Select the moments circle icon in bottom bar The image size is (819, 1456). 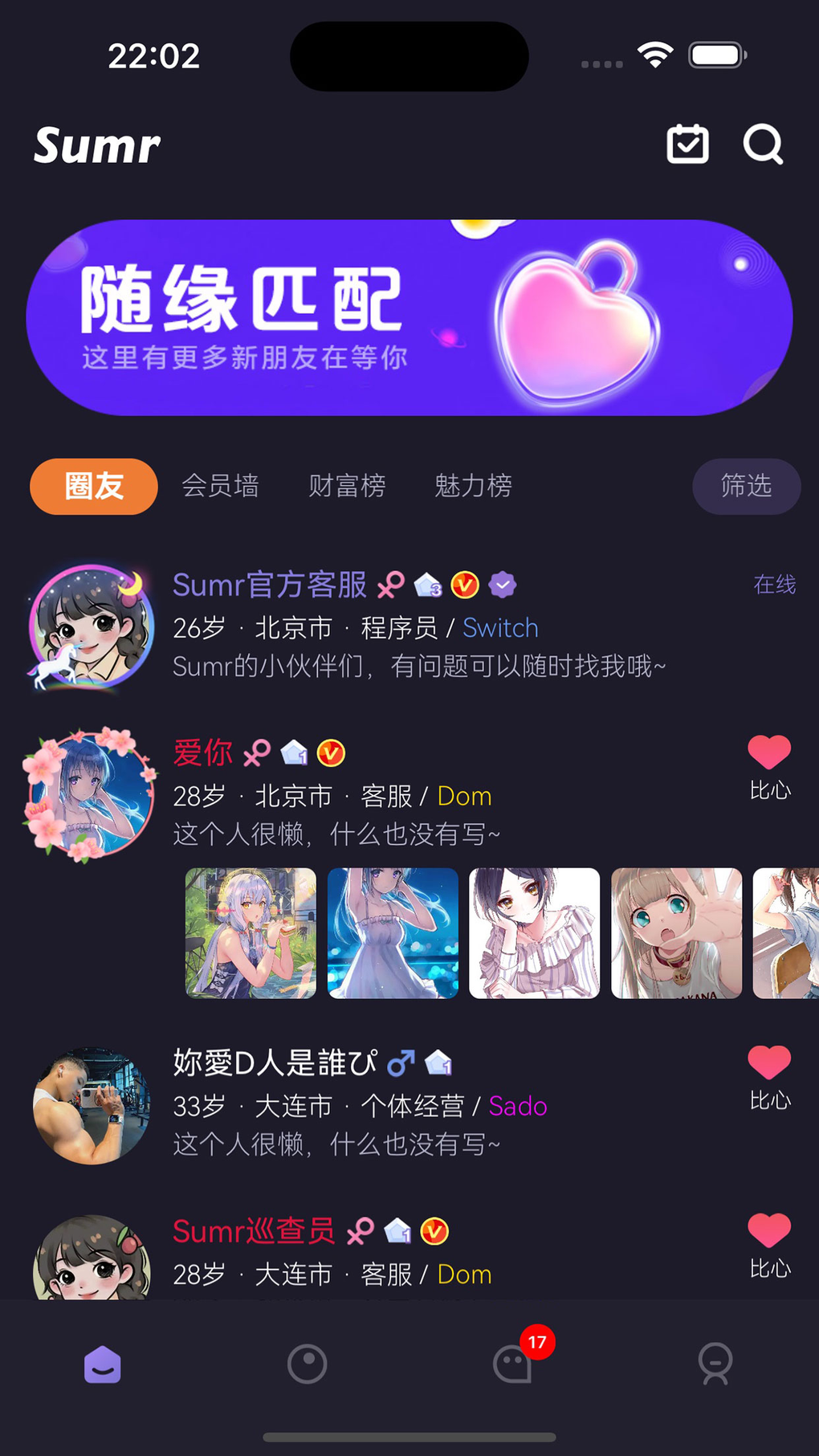(x=307, y=1364)
